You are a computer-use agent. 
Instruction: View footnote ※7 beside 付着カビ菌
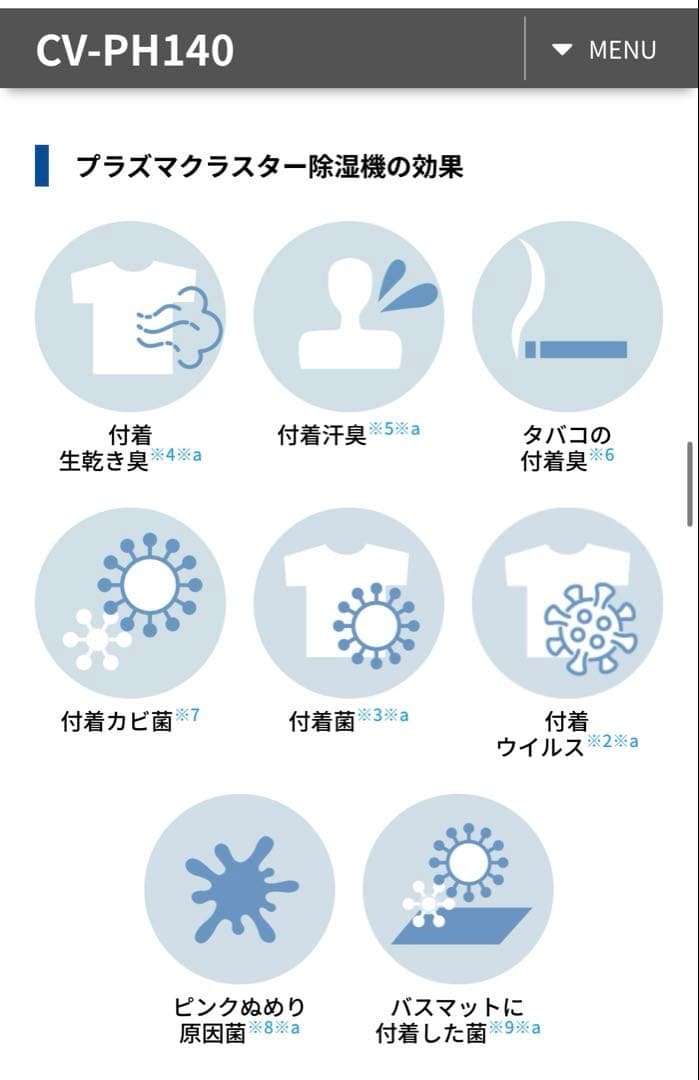[187, 715]
